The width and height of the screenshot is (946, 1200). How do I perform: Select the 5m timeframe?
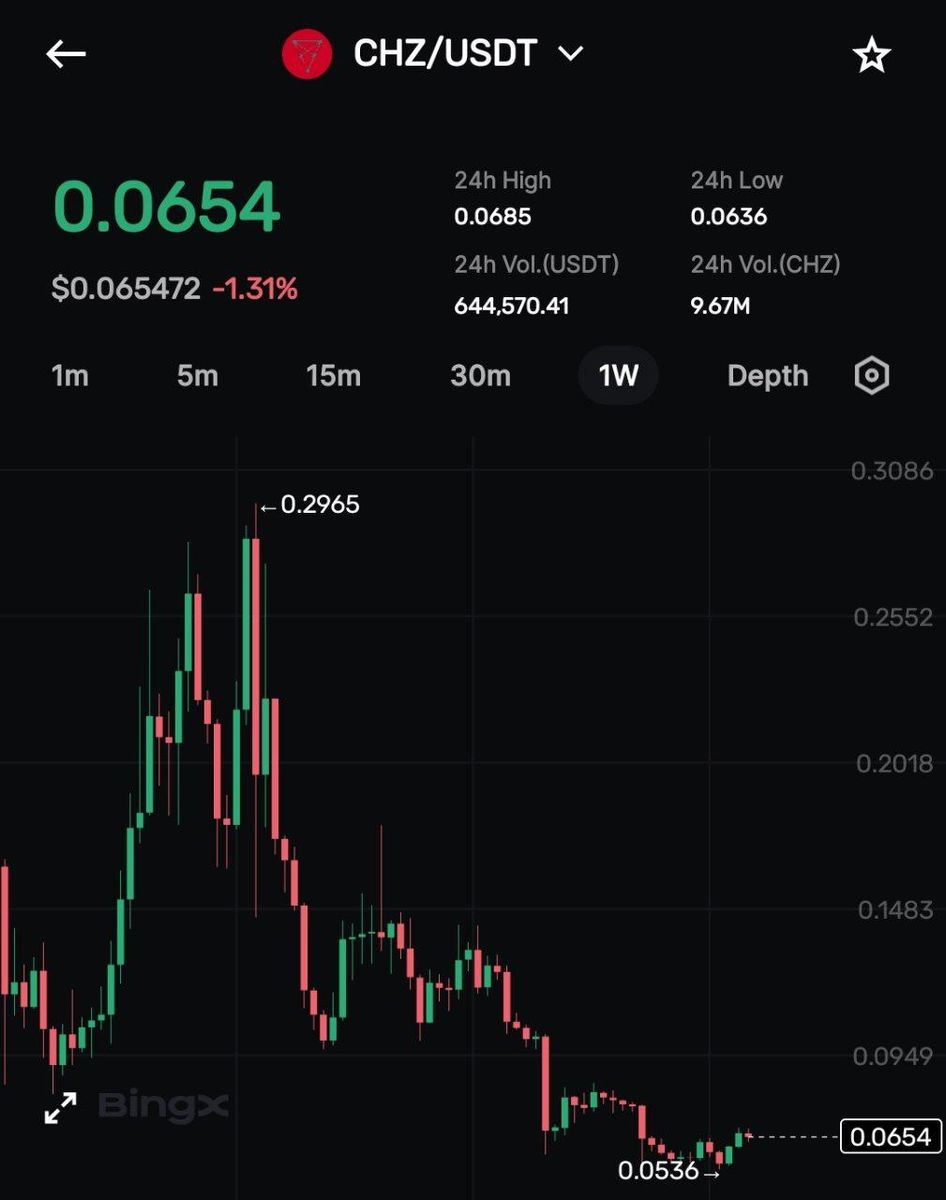[197, 376]
